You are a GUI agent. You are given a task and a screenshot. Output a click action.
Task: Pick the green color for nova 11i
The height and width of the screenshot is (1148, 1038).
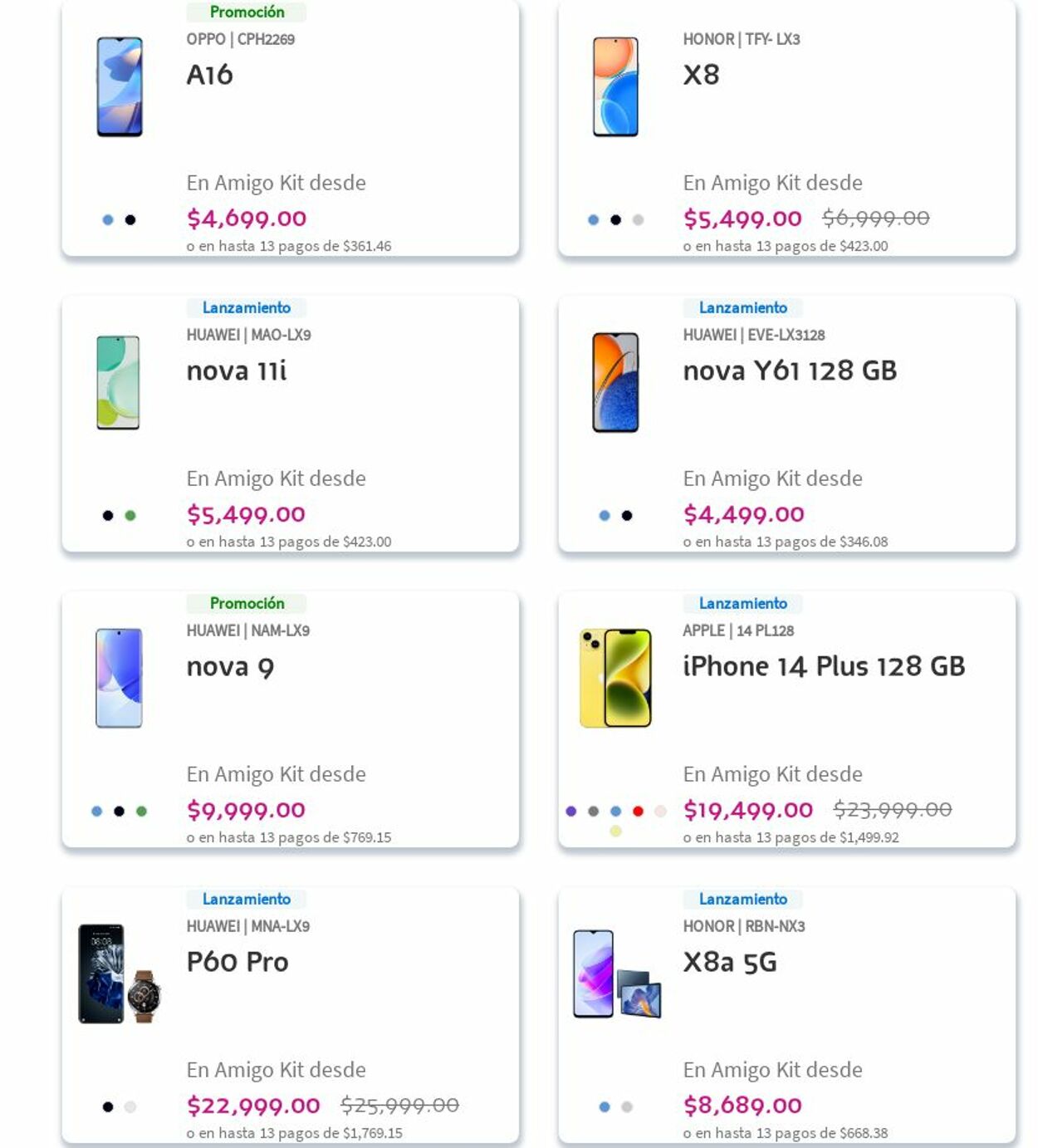point(130,516)
